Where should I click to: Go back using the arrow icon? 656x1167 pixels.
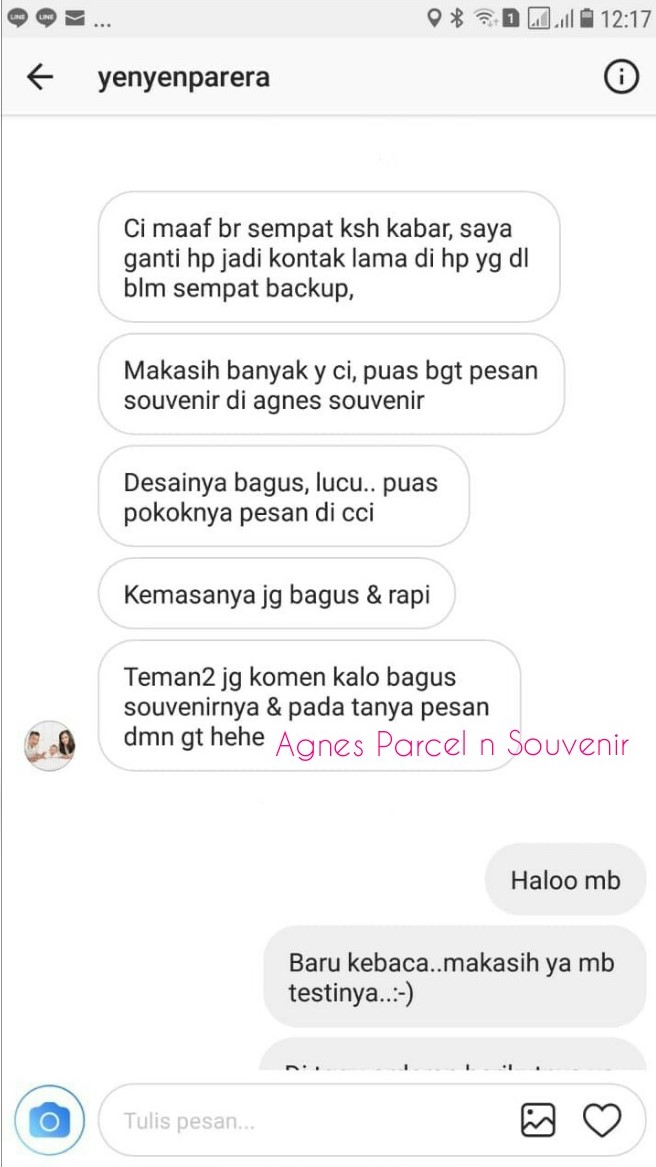(x=39, y=77)
